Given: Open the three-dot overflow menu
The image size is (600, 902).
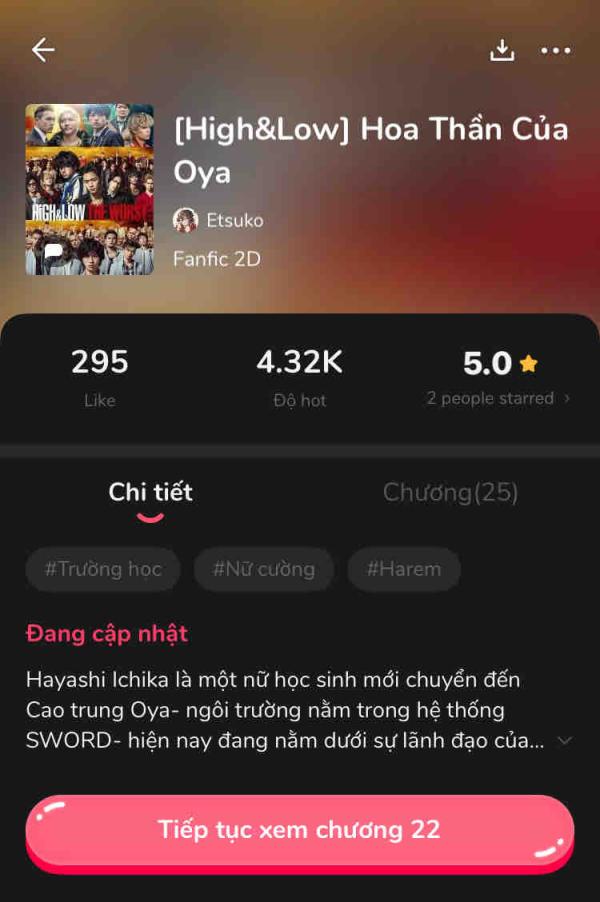Looking at the screenshot, I should (x=556, y=50).
